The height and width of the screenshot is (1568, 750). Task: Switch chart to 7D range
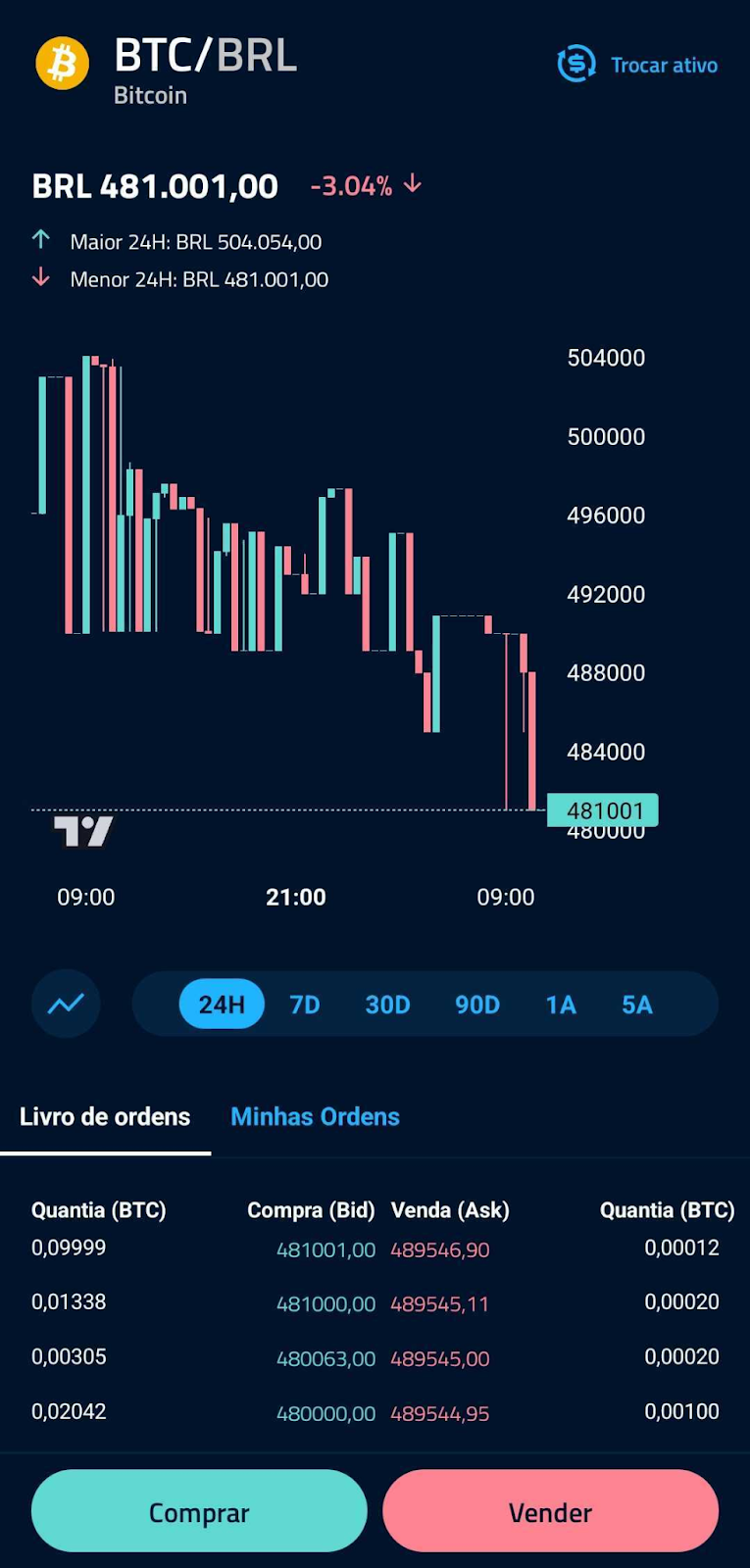pos(304,1004)
